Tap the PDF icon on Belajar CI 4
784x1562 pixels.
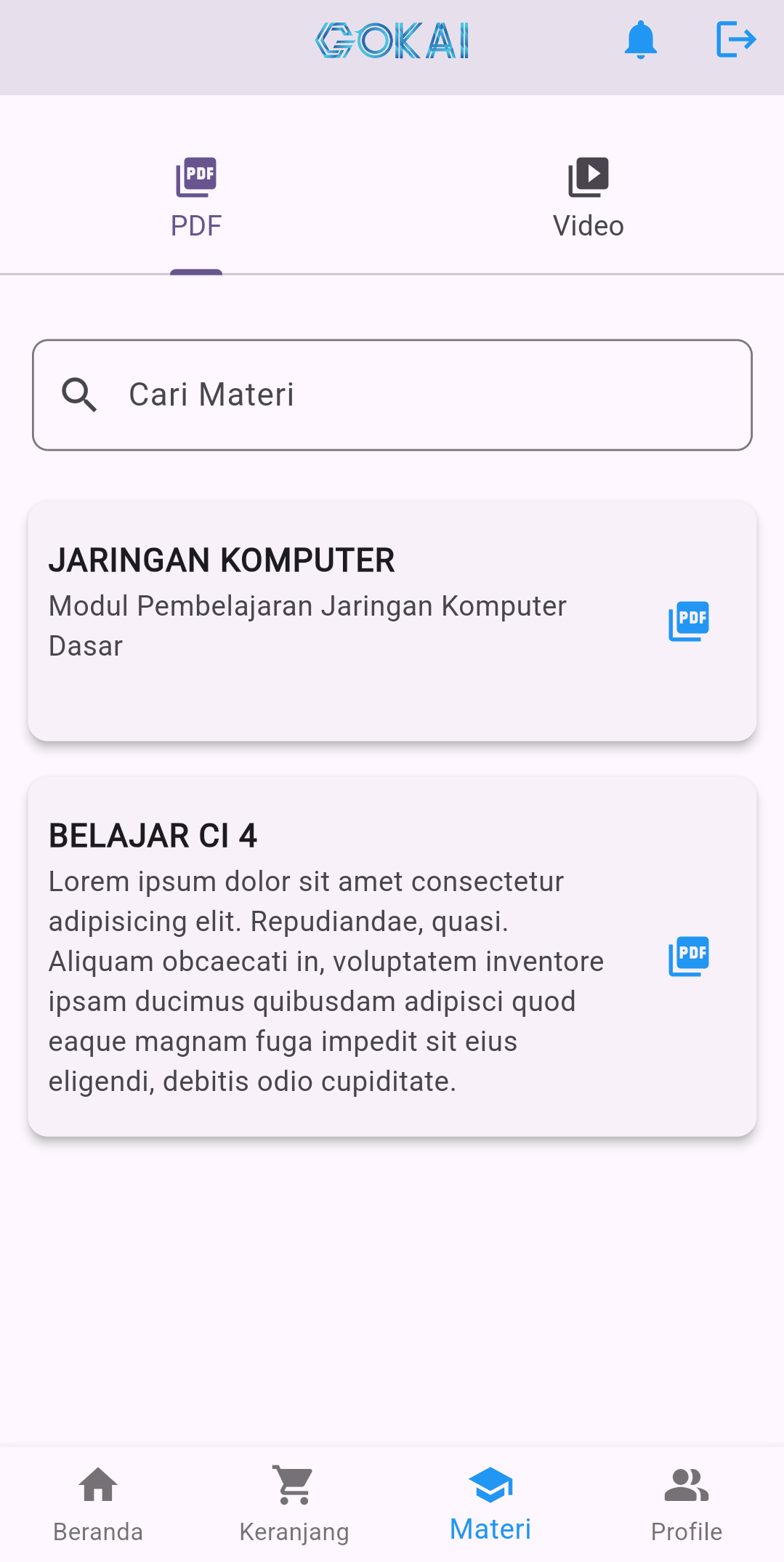click(x=689, y=956)
